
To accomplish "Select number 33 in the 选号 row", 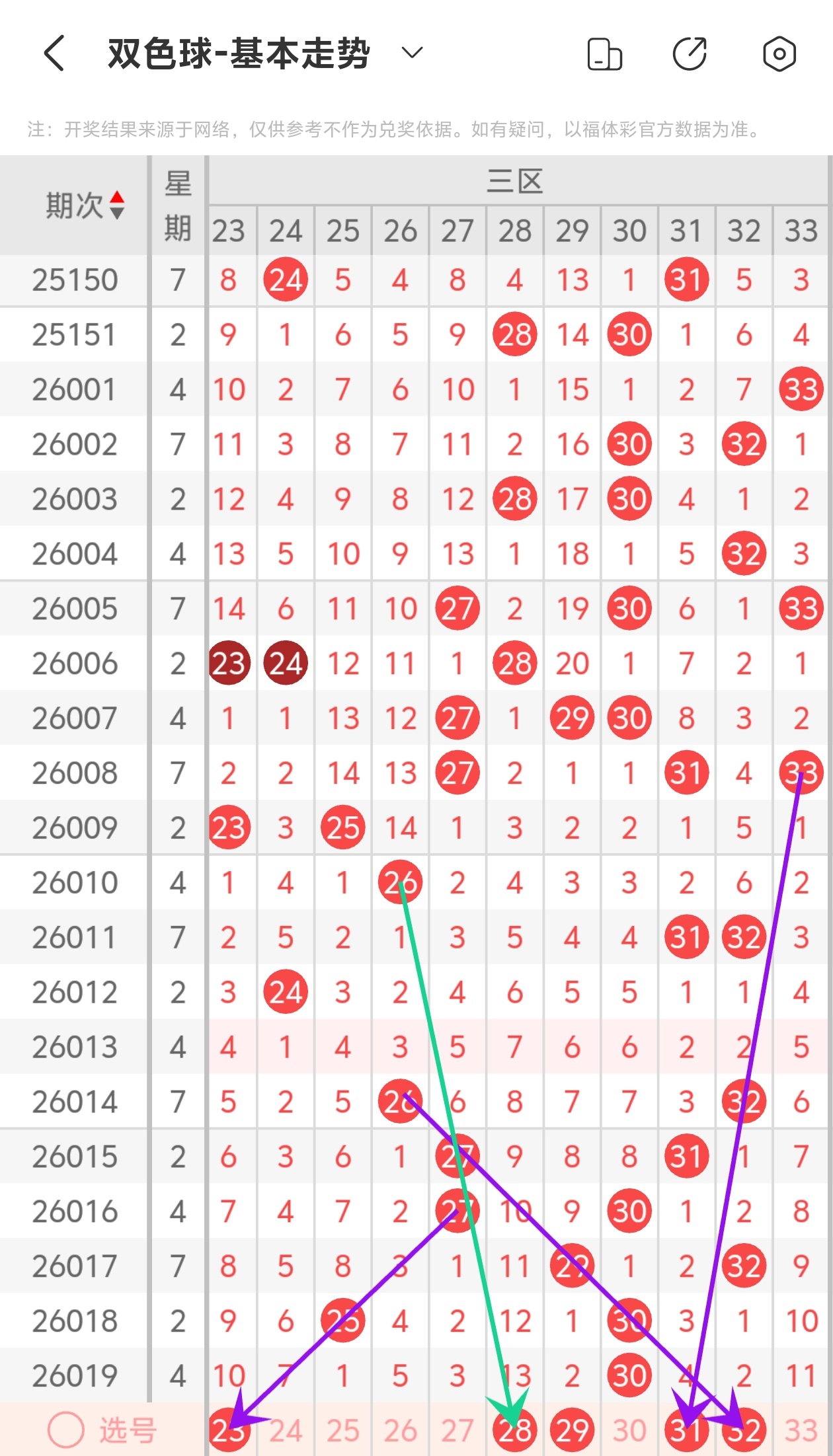I will click(801, 1430).
